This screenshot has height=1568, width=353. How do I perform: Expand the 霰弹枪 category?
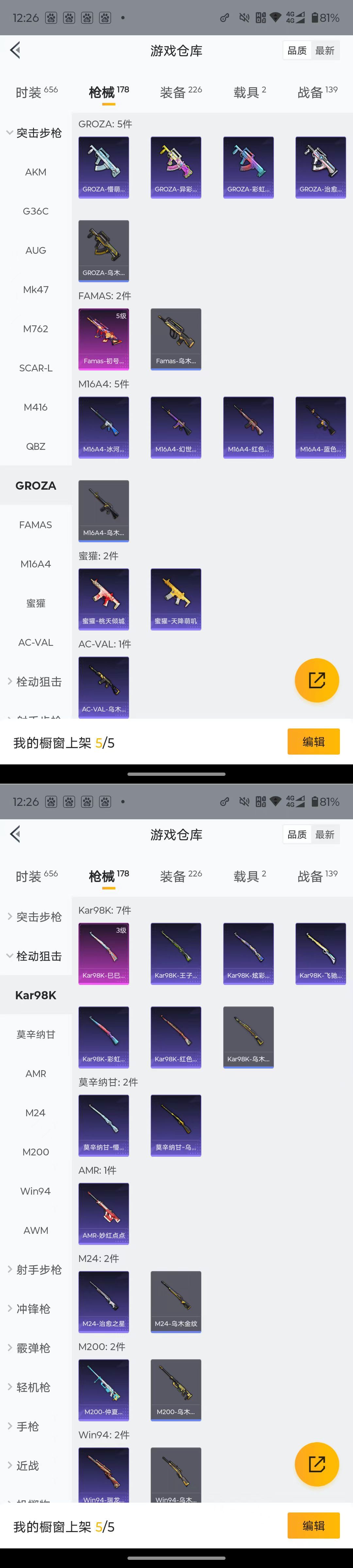click(x=33, y=1347)
